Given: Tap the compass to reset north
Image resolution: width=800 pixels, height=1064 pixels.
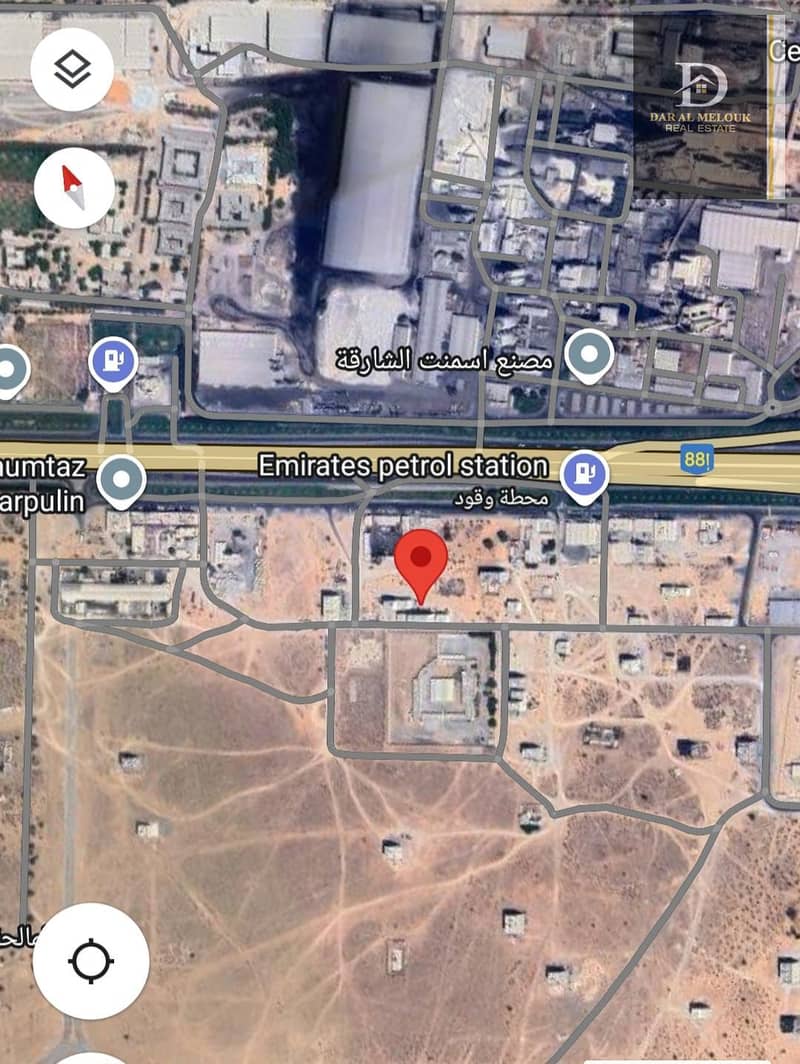Looking at the screenshot, I should point(73,187).
